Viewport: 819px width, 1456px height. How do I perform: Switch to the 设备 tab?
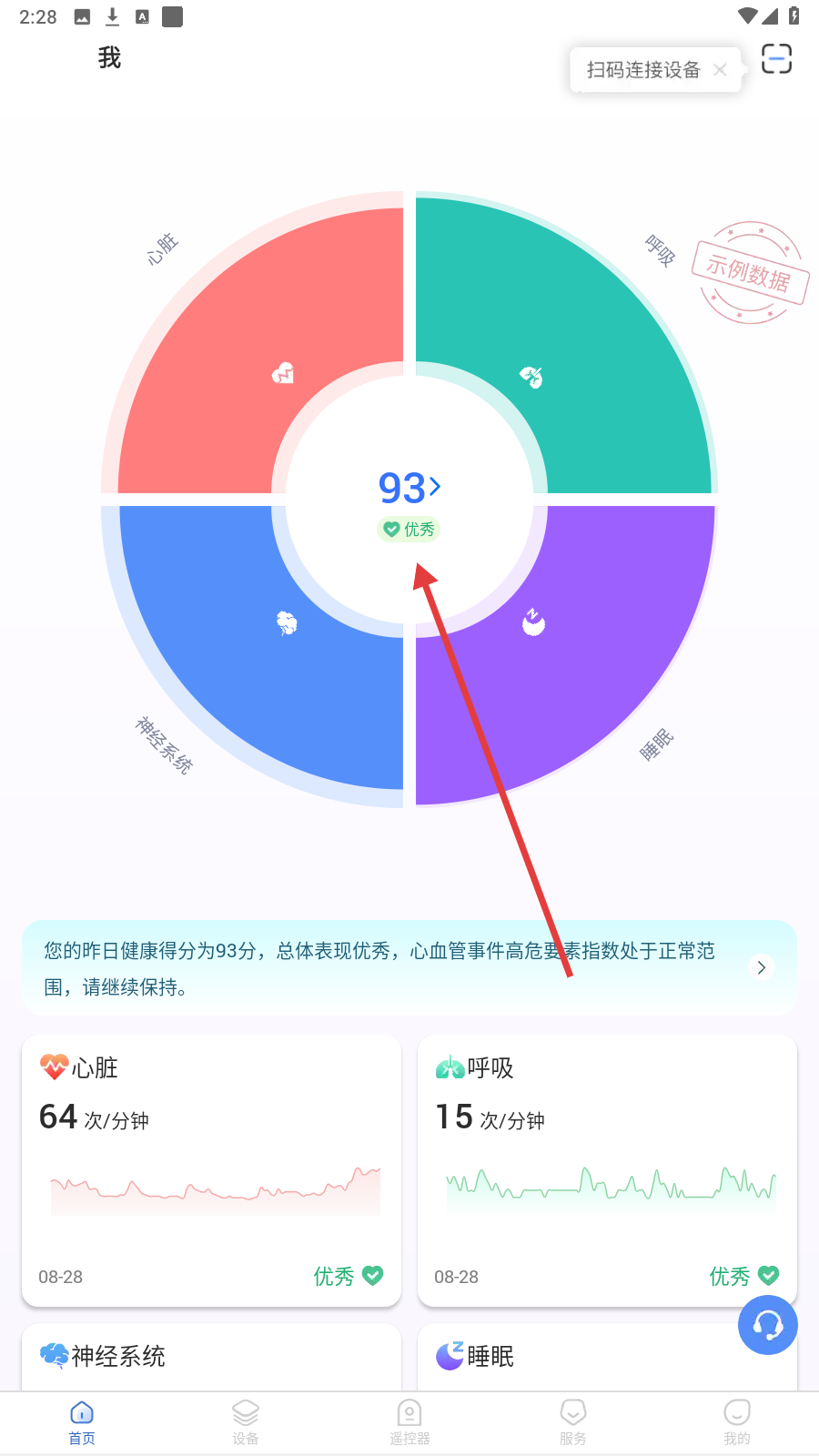tap(246, 1422)
